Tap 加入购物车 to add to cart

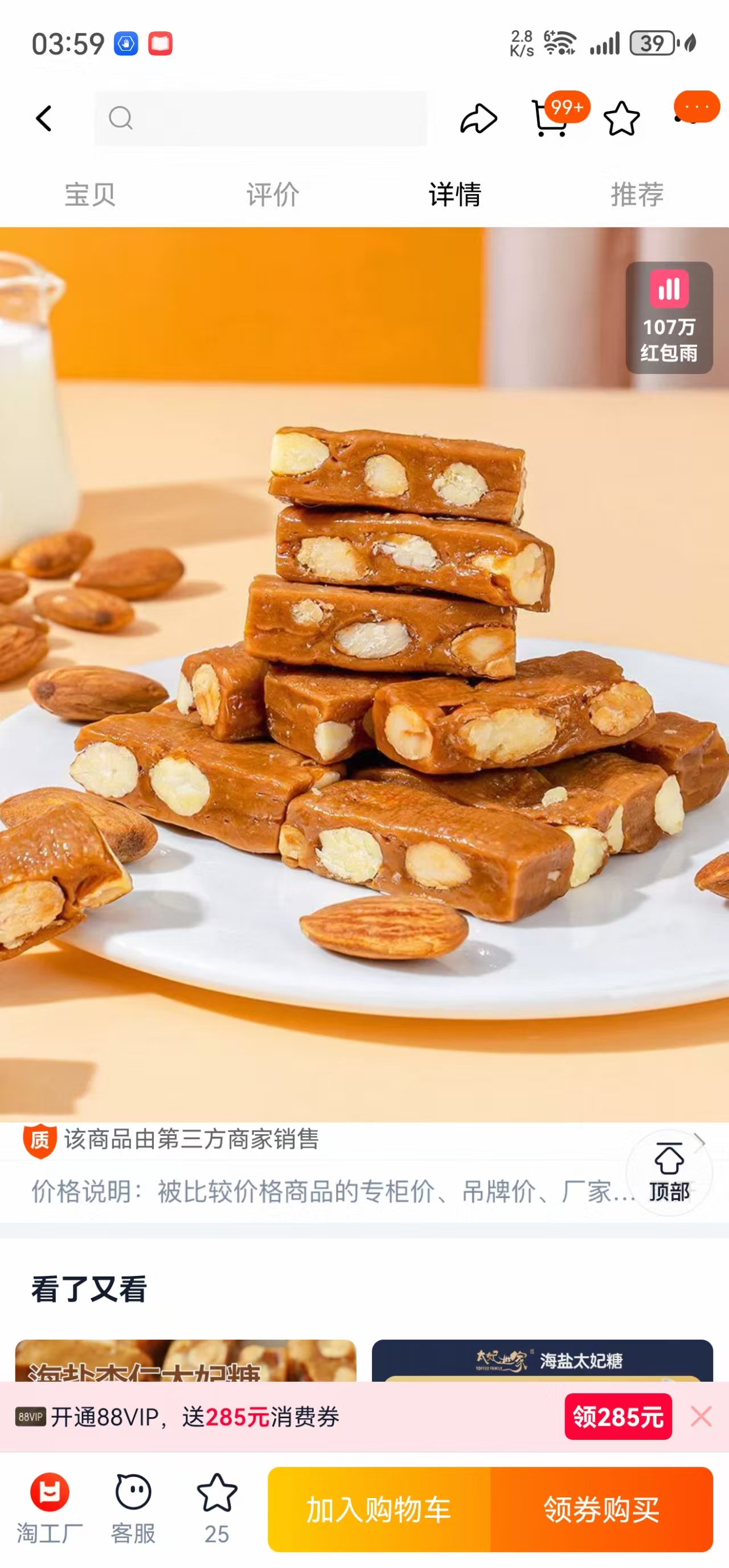click(378, 1509)
